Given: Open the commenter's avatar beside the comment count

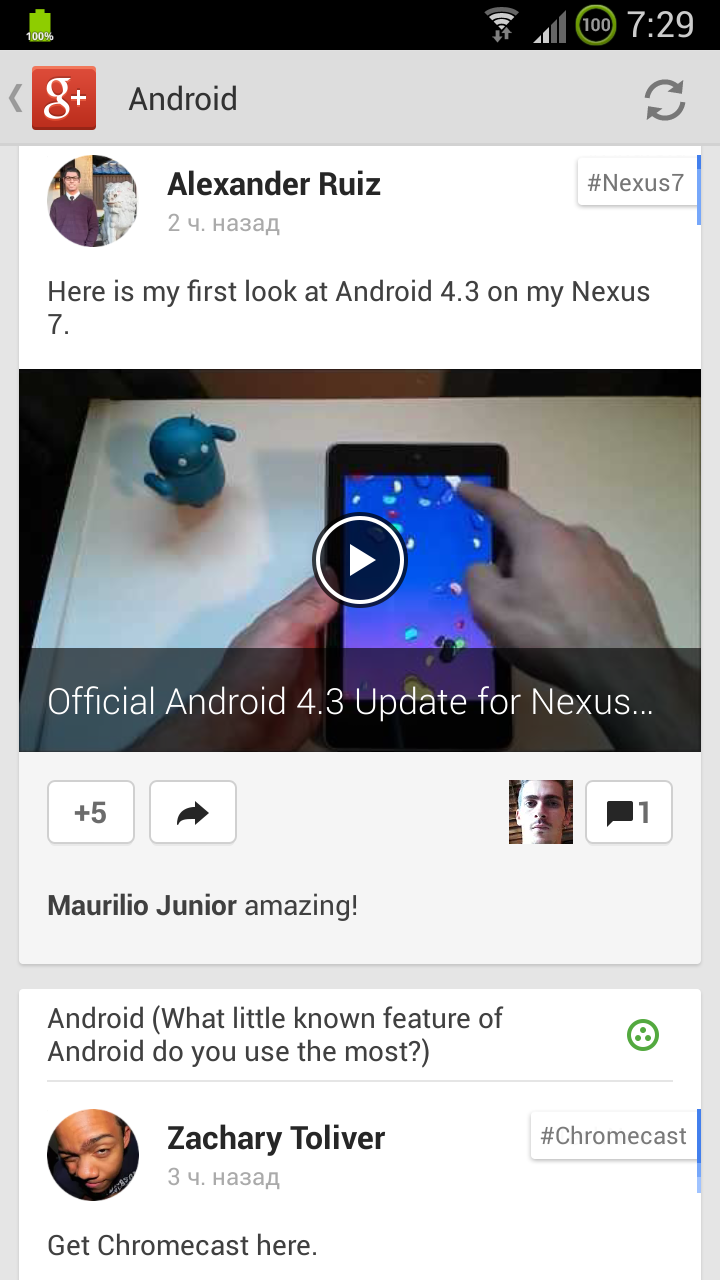Looking at the screenshot, I should [541, 812].
